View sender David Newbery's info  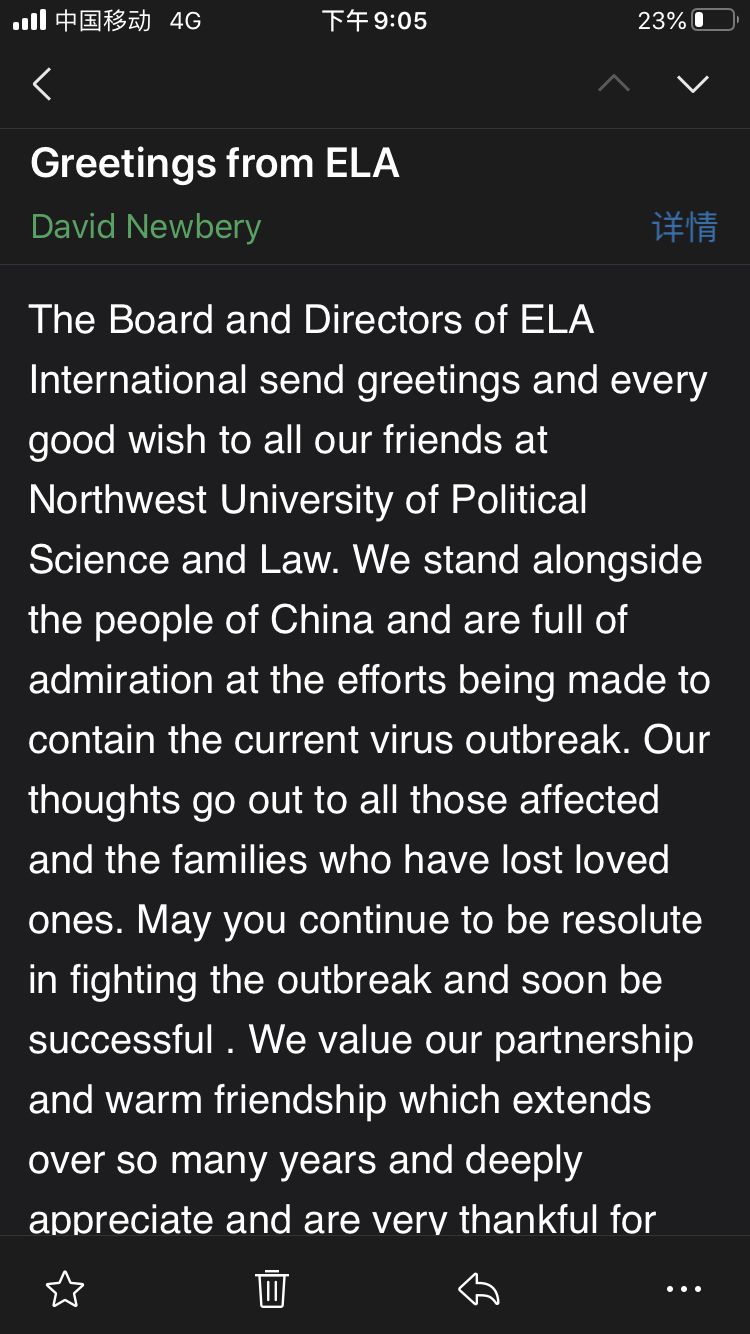[146, 226]
